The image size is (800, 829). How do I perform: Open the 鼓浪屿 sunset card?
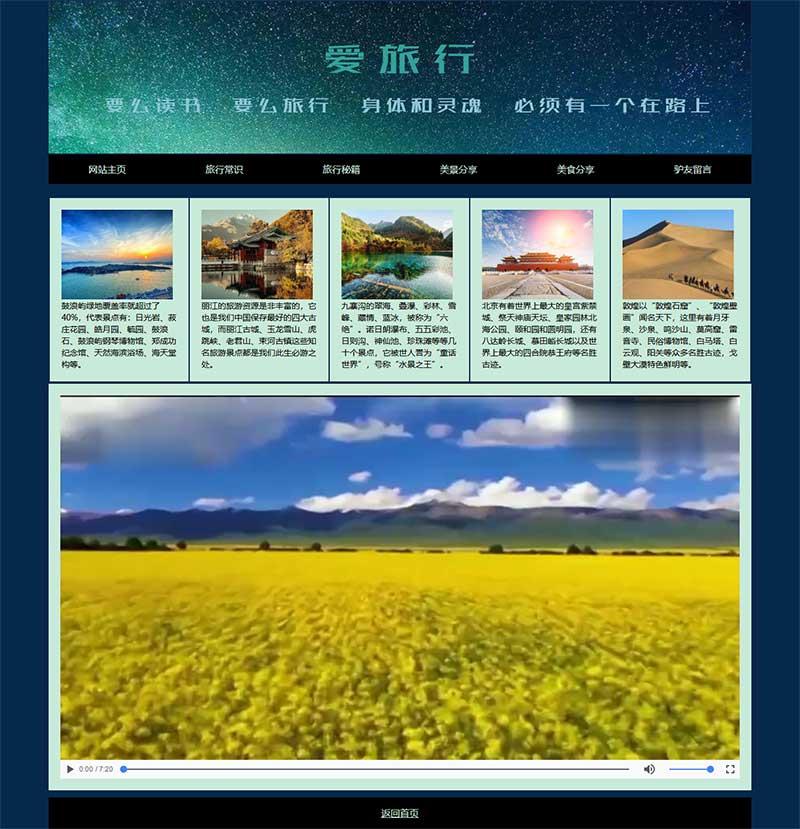pyautogui.click(x=117, y=254)
